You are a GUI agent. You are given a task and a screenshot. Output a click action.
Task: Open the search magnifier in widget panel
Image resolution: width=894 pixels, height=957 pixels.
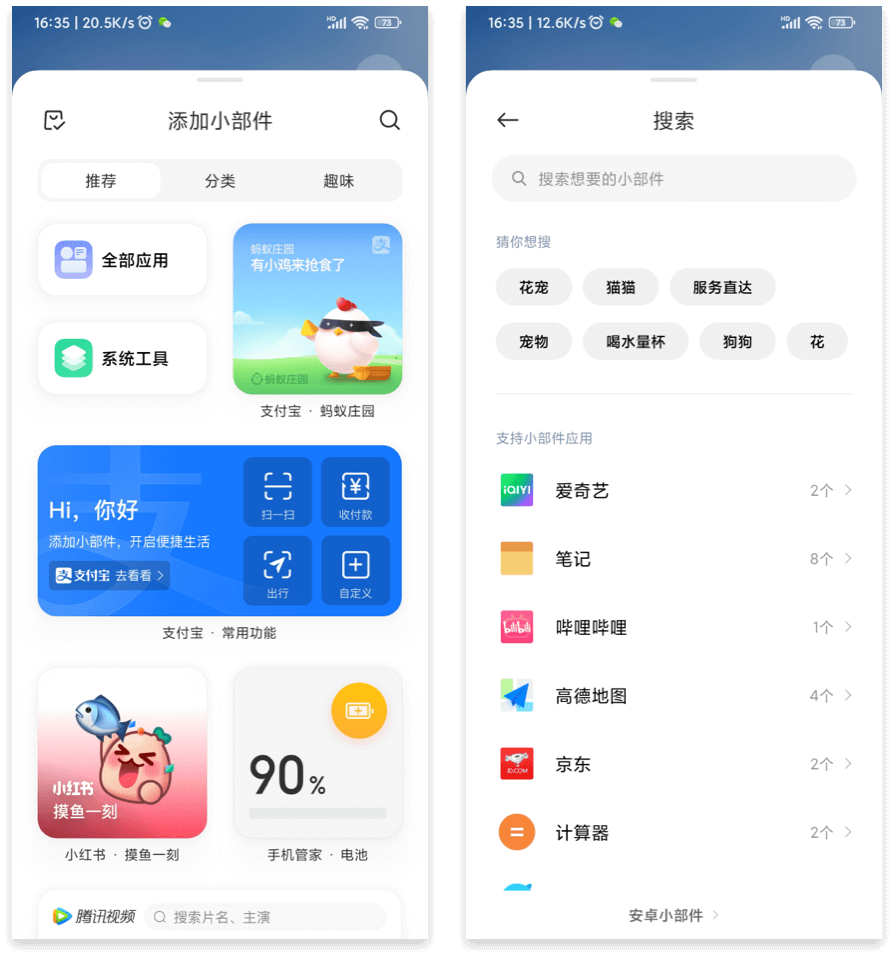(x=389, y=121)
